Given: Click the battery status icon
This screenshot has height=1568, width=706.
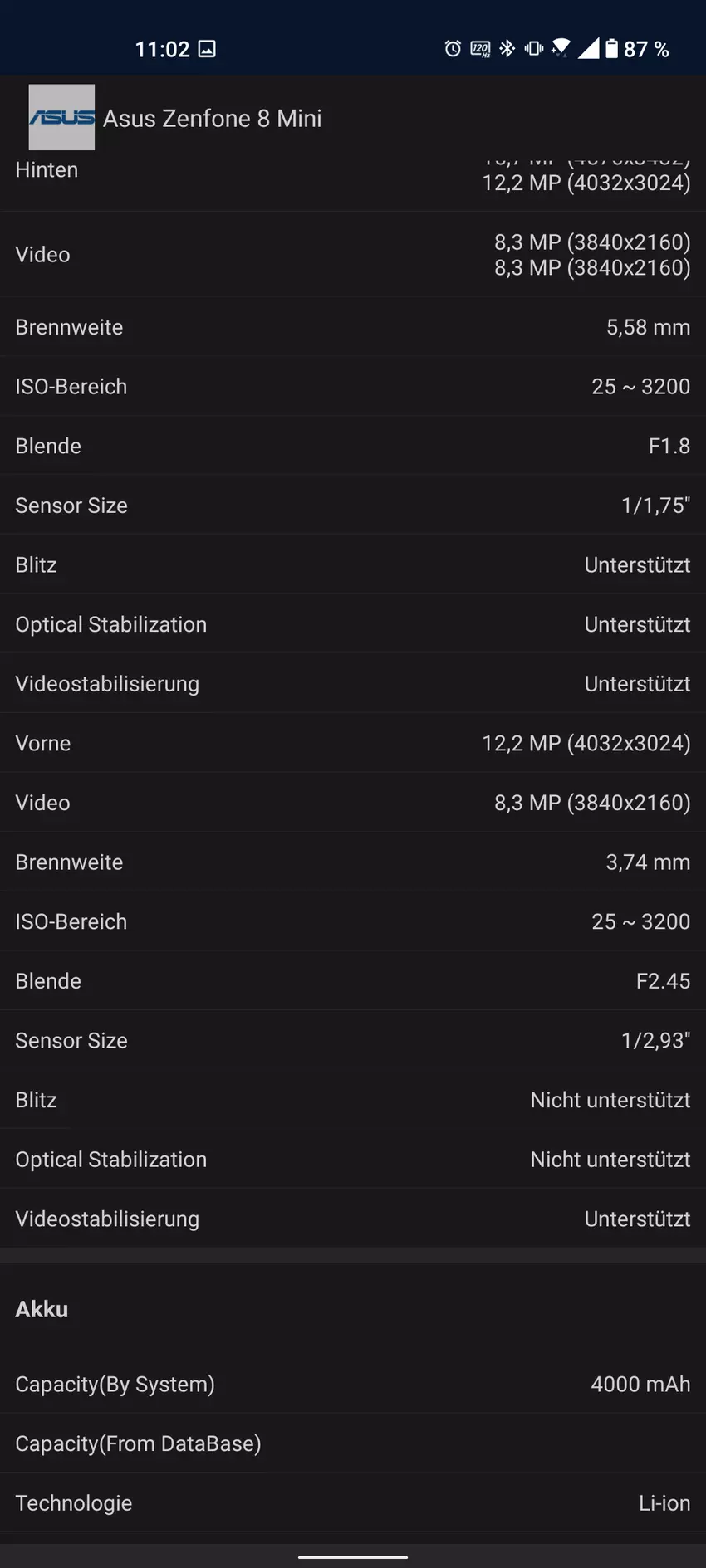Looking at the screenshot, I should point(612,50).
